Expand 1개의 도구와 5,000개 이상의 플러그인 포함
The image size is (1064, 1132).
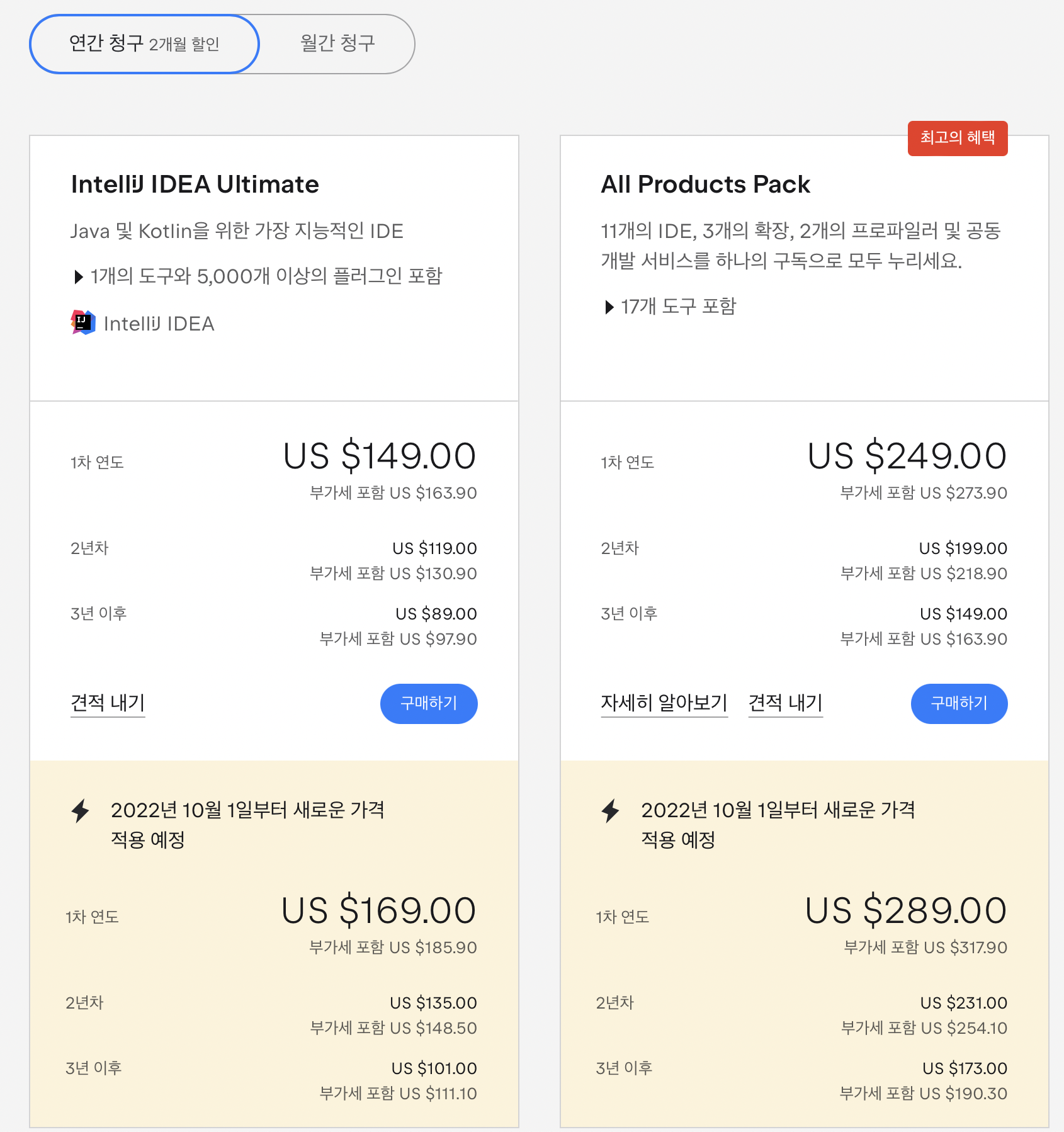[x=258, y=276]
